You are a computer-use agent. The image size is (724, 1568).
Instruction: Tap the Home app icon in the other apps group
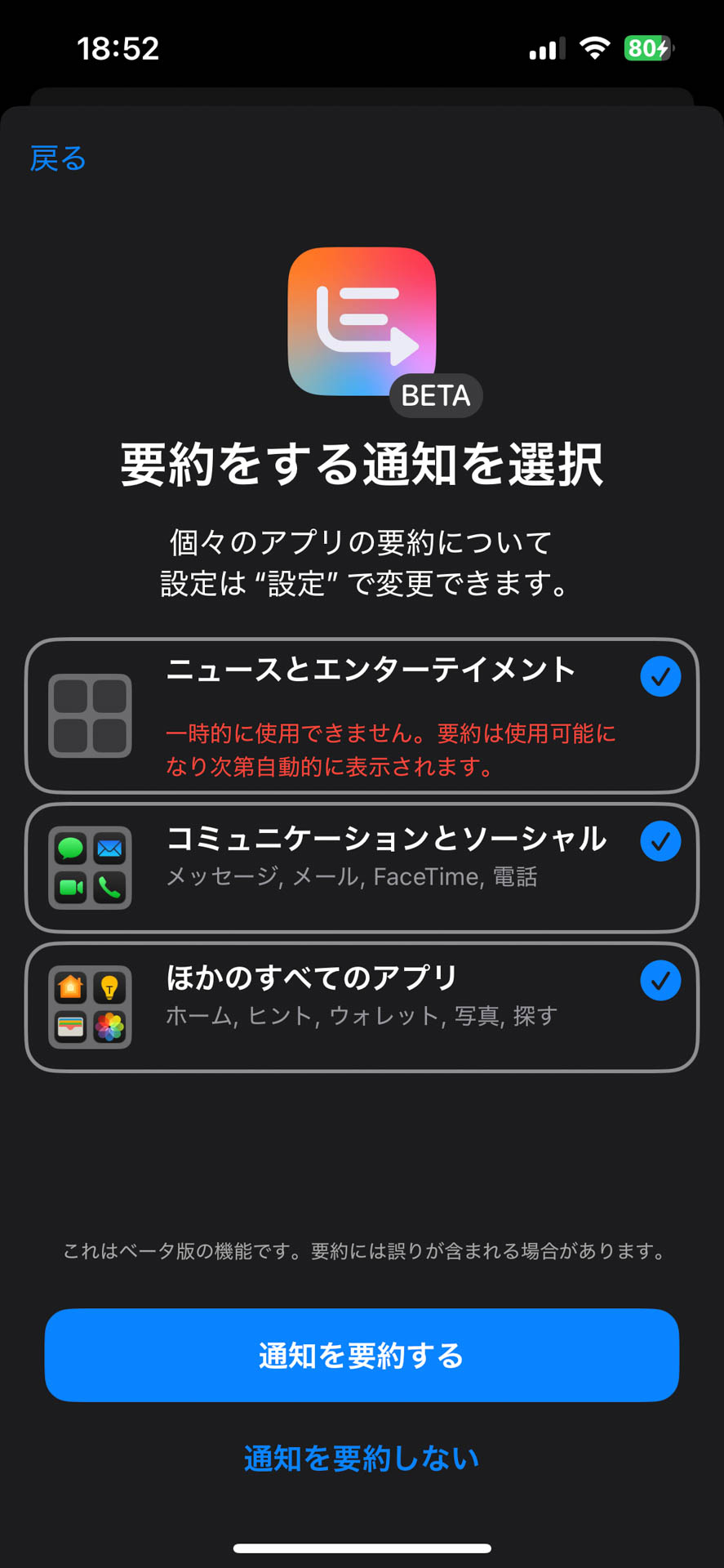point(70,988)
